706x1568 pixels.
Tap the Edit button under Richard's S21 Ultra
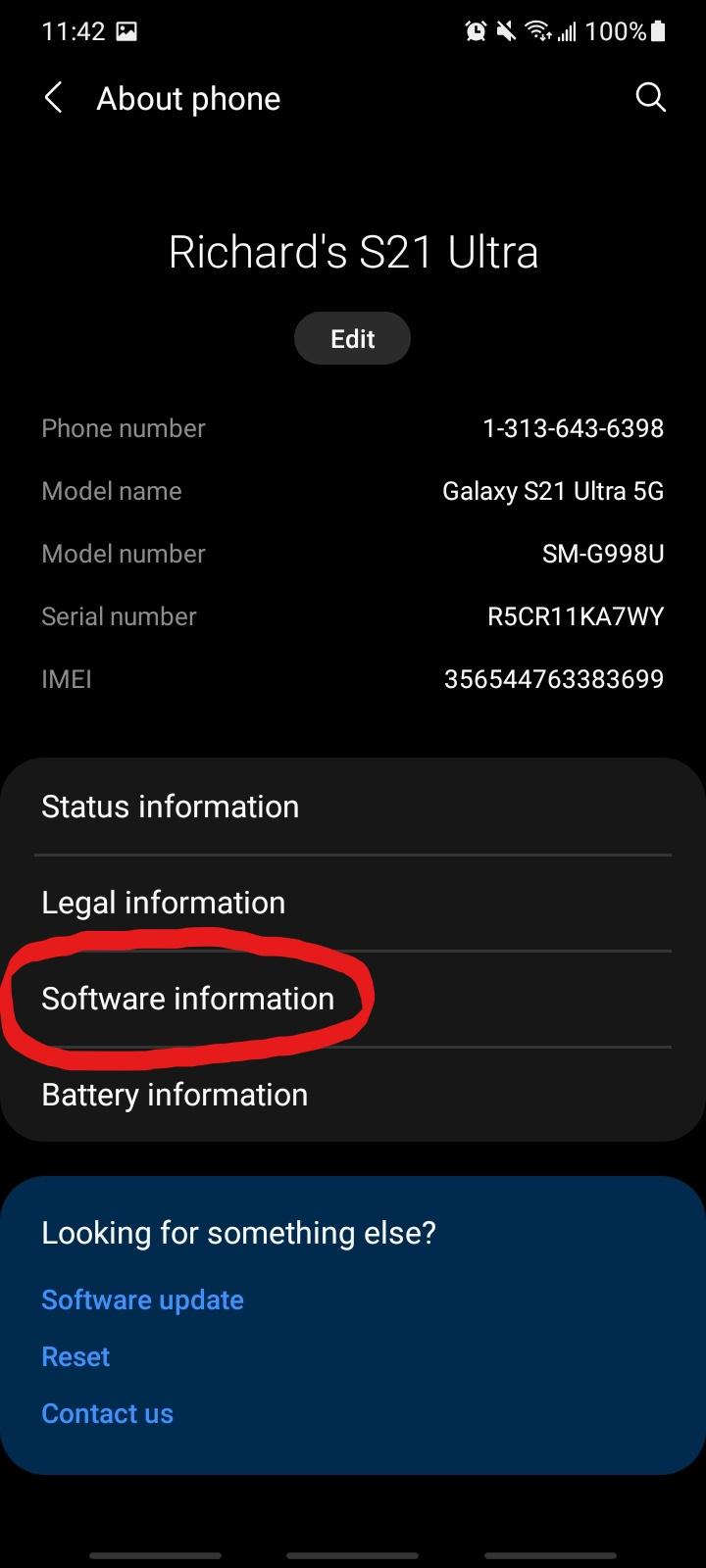352,338
